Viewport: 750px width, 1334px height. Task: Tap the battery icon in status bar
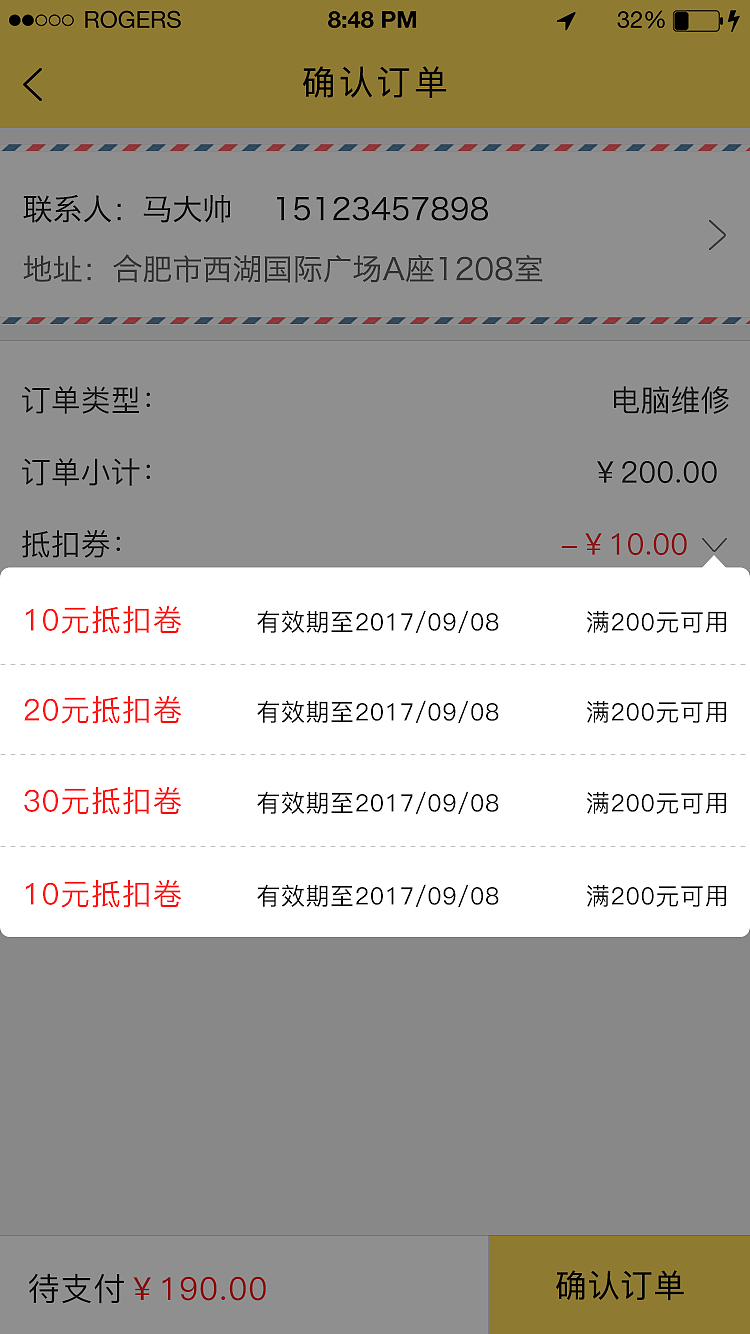(699, 20)
